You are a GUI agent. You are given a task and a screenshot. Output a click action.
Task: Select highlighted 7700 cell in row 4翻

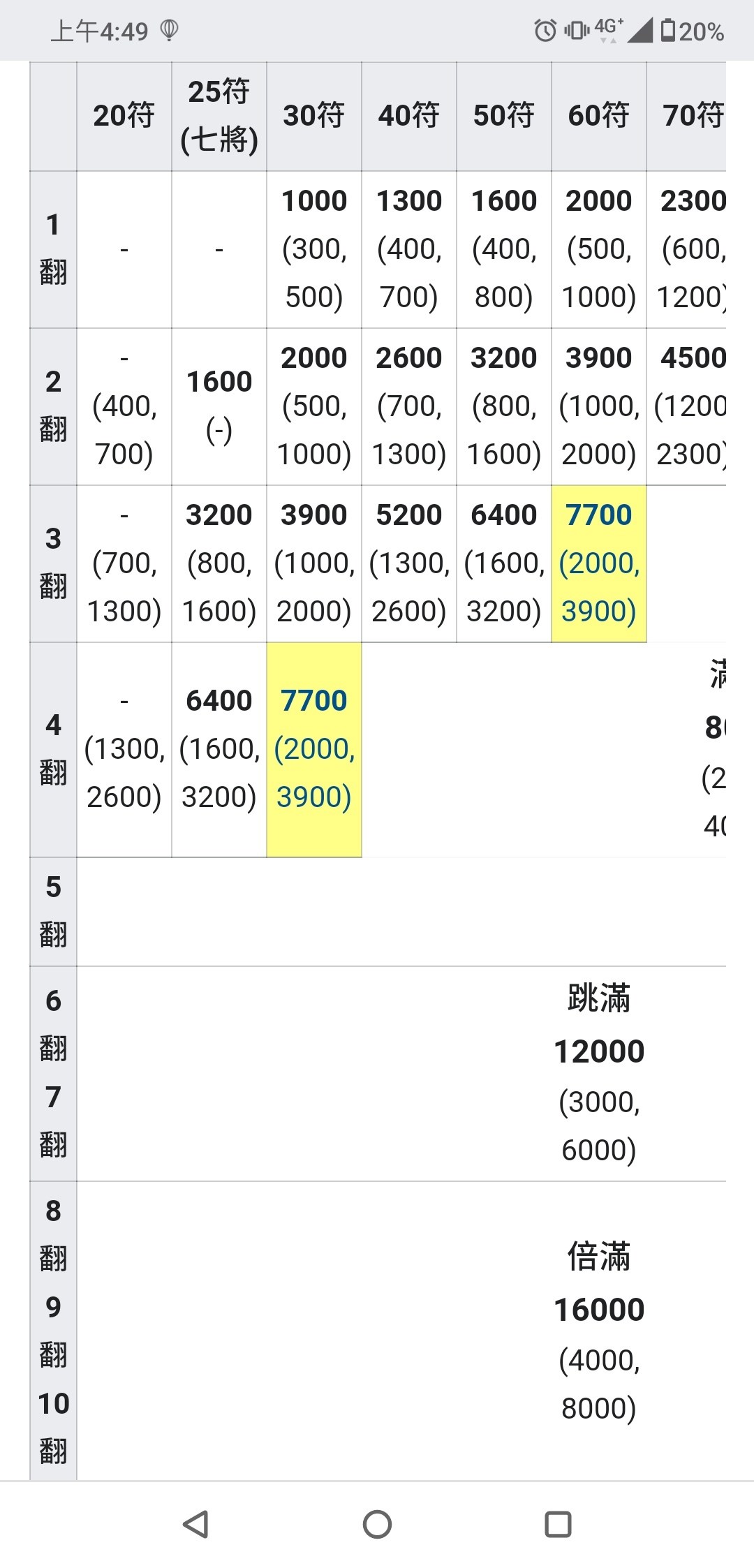point(314,749)
